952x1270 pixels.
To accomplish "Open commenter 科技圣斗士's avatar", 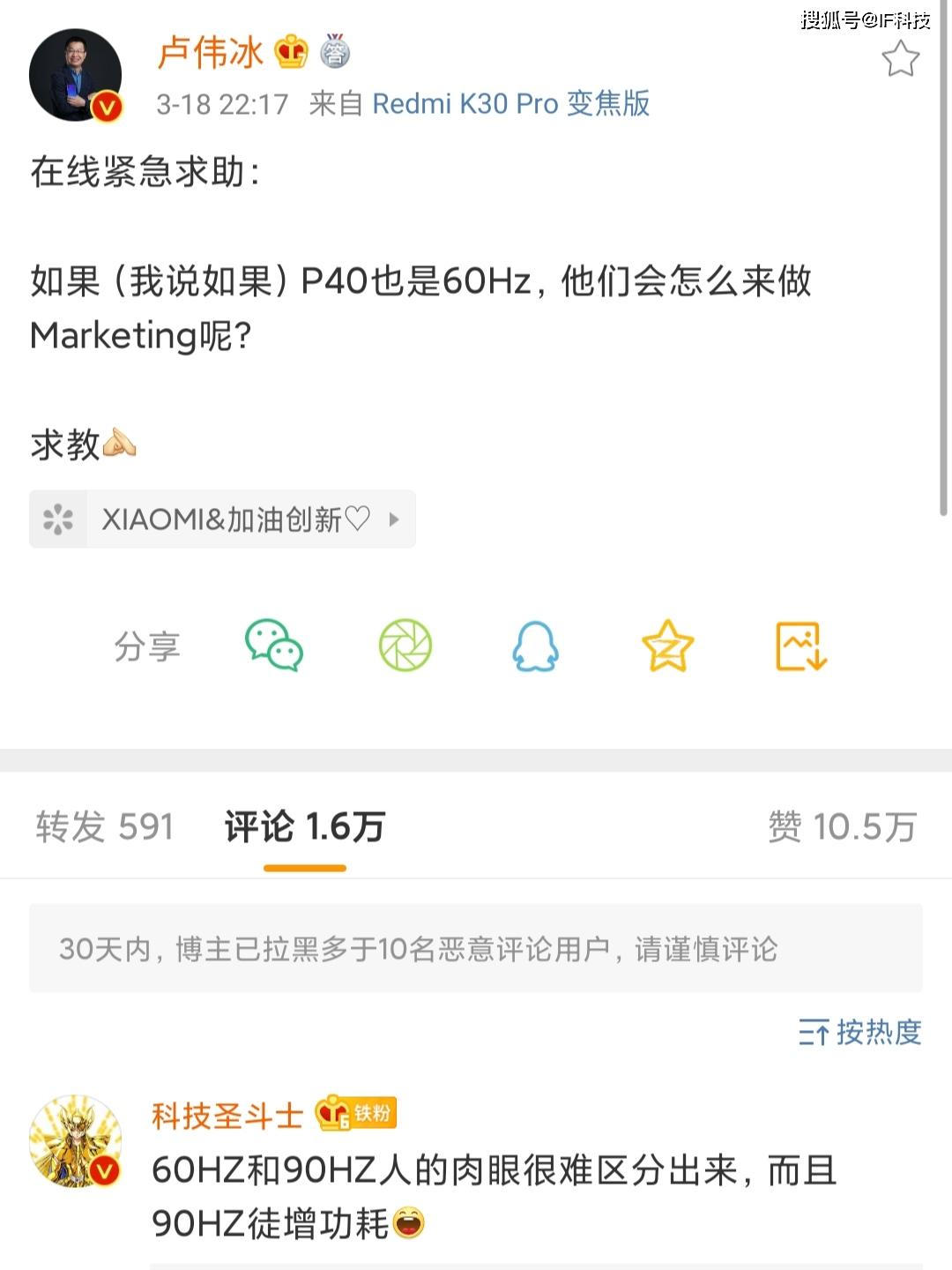I will (75, 1141).
